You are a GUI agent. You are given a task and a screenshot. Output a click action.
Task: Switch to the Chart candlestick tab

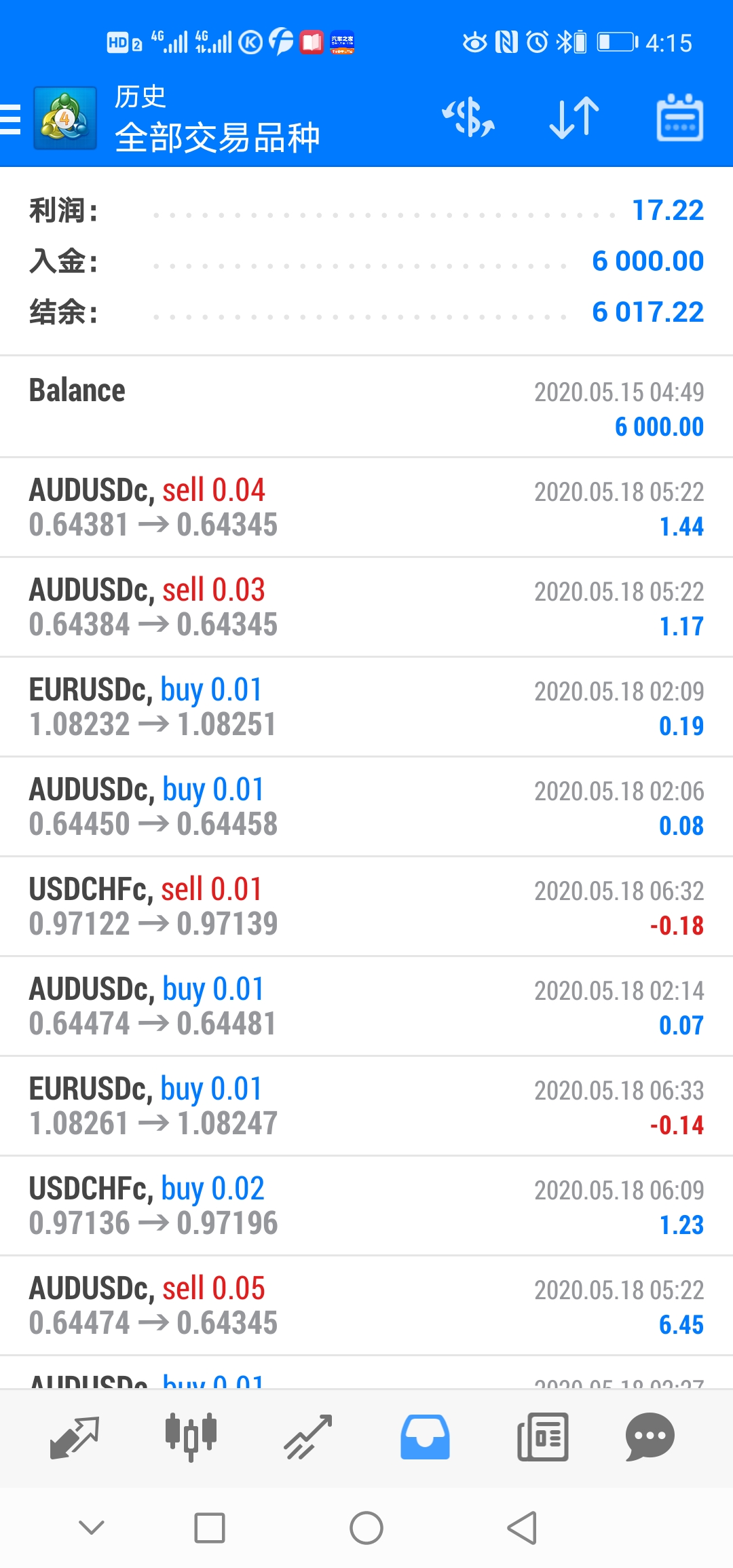191,1438
